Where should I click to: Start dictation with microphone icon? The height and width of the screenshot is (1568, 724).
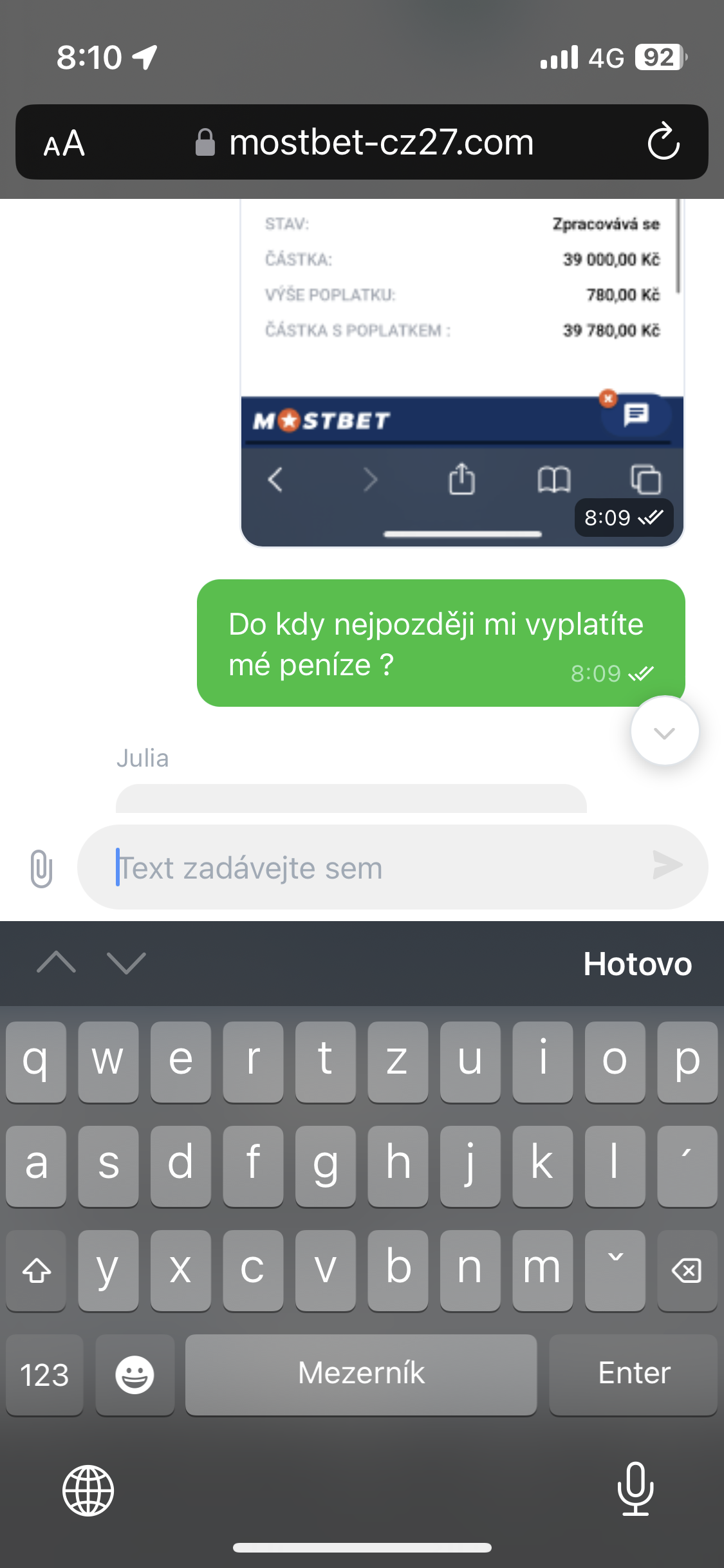[635, 1489]
